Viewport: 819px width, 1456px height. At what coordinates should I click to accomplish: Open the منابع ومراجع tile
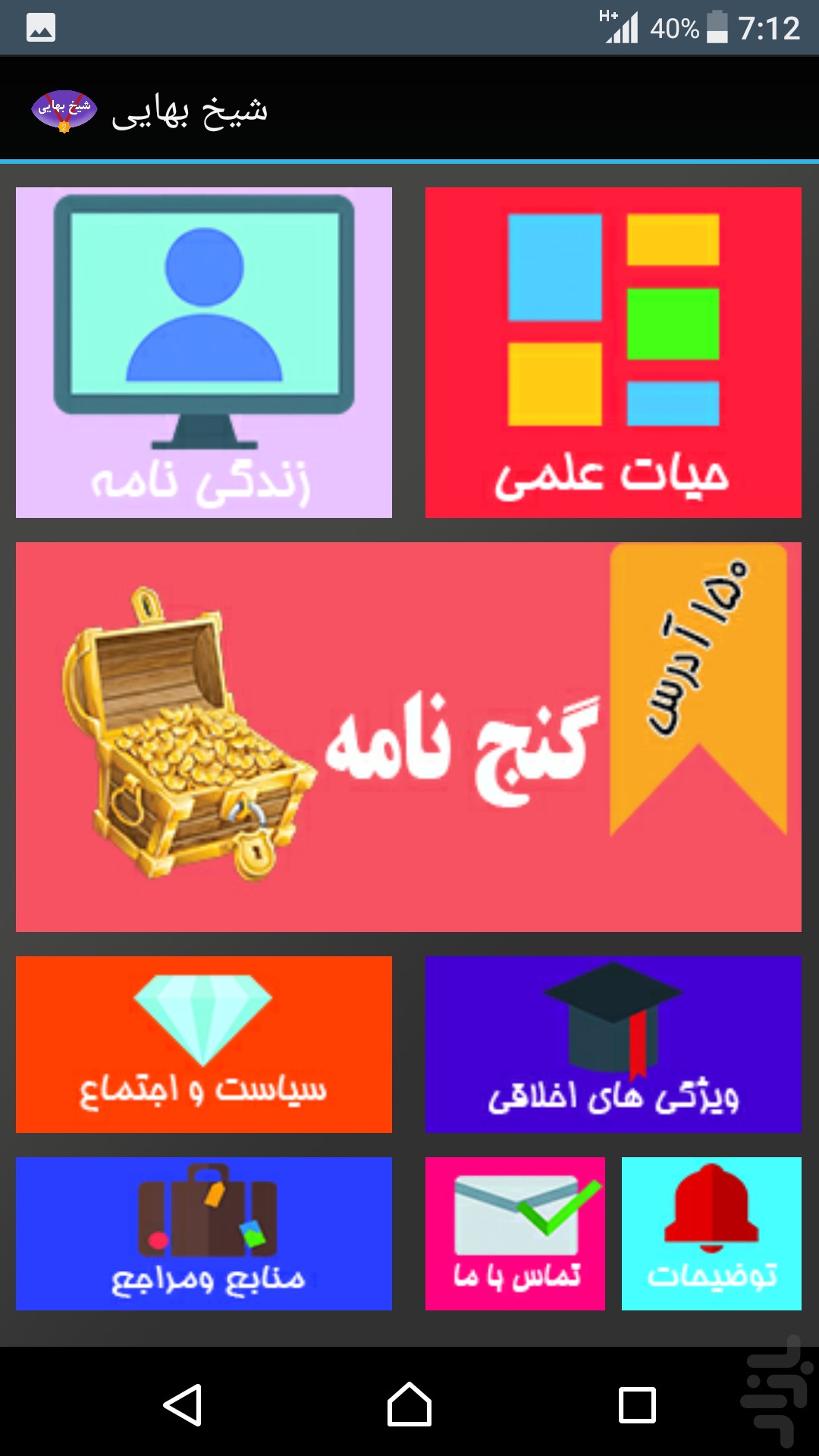point(203,1233)
